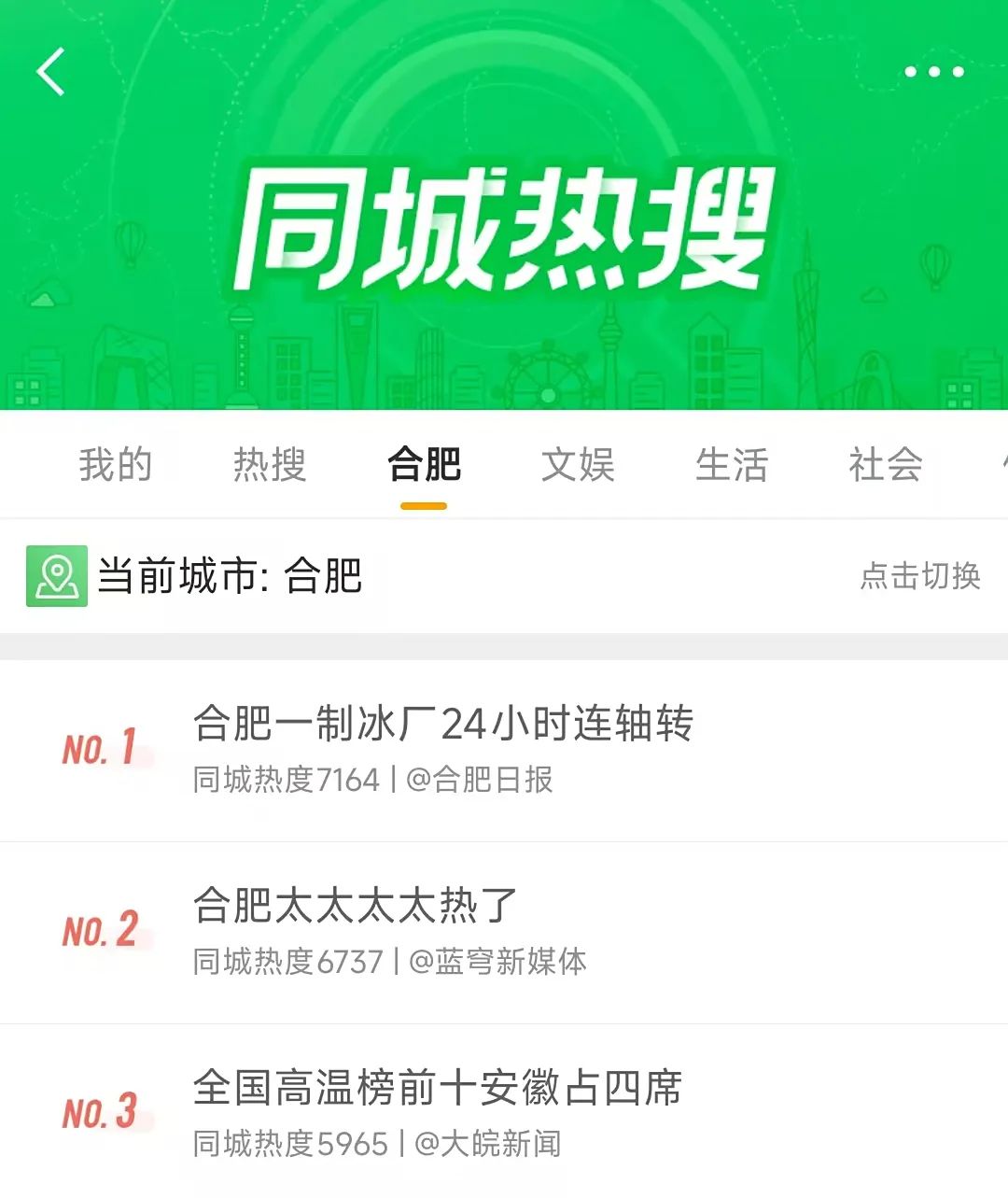Switch to the 文娱 tab

point(578,464)
